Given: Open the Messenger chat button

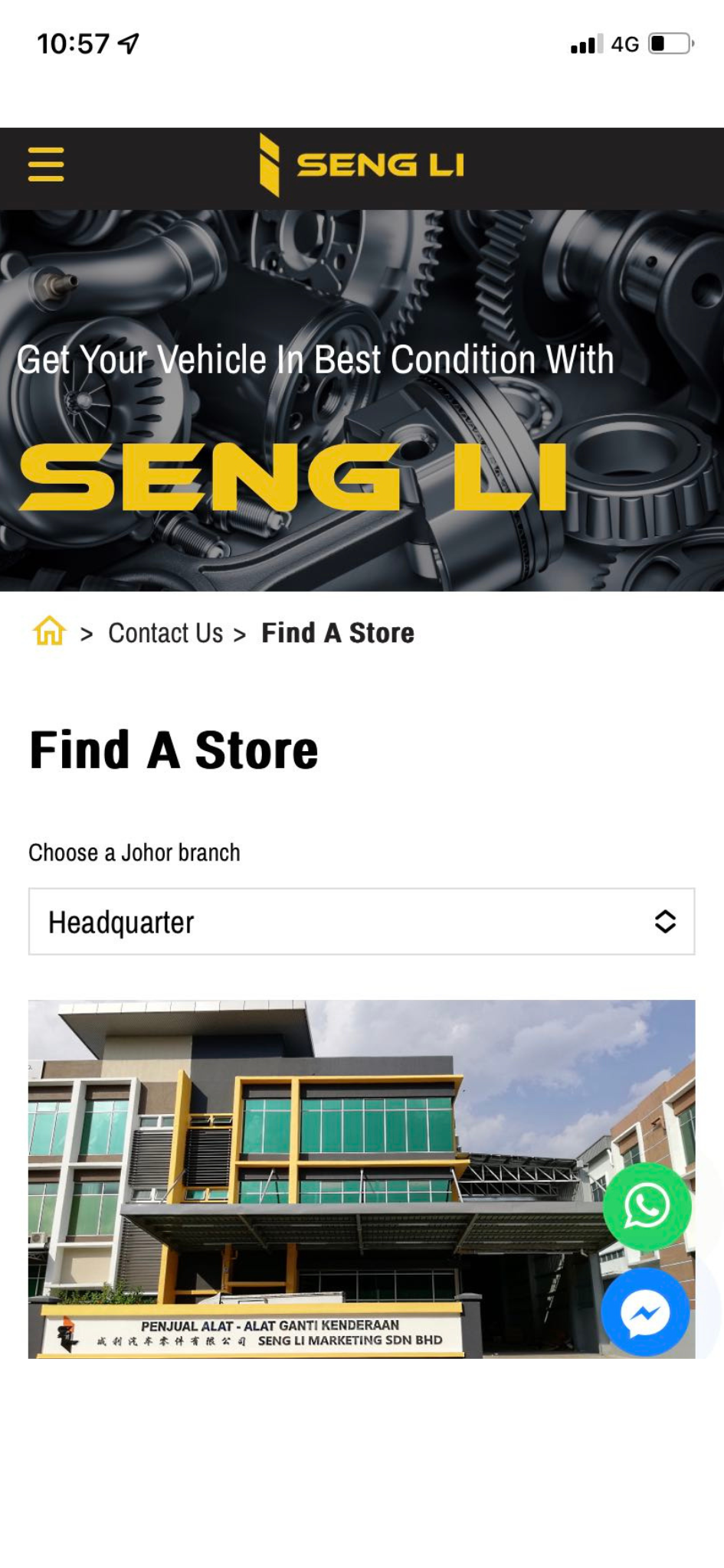Looking at the screenshot, I should tap(645, 1312).
